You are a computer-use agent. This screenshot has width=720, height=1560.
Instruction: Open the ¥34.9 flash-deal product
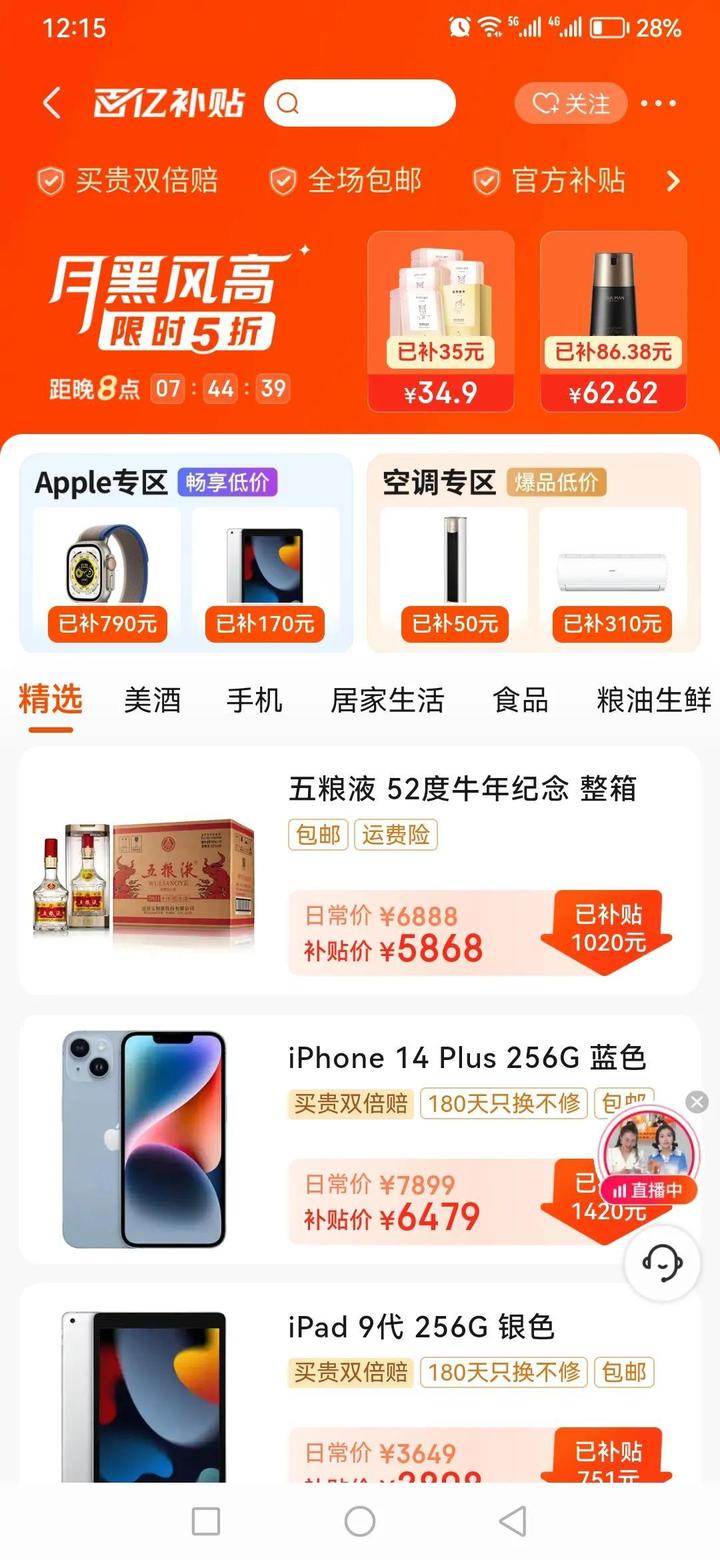coord(441,320)
